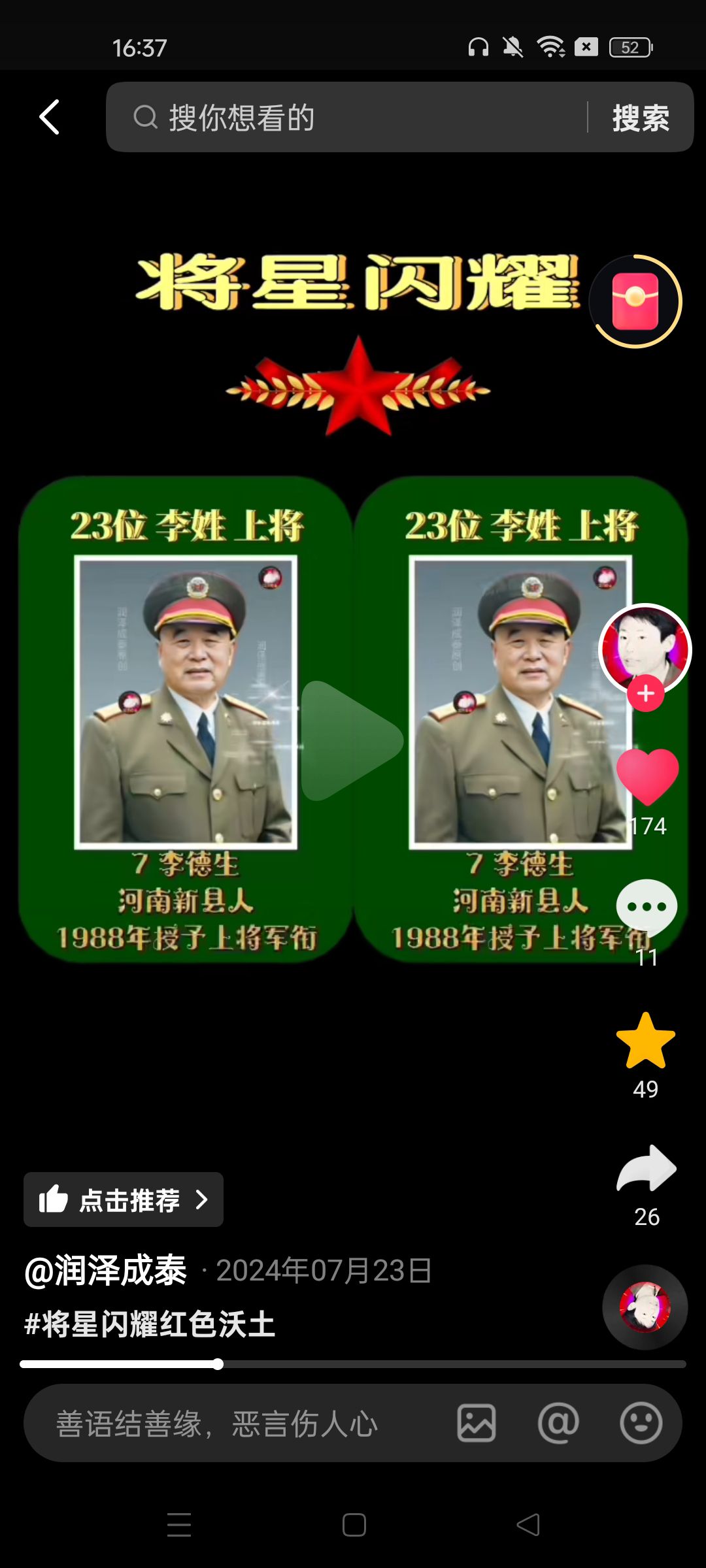Attach an image to the comment
Screen dimensions: 706x1568
[x=477, y=1424]
